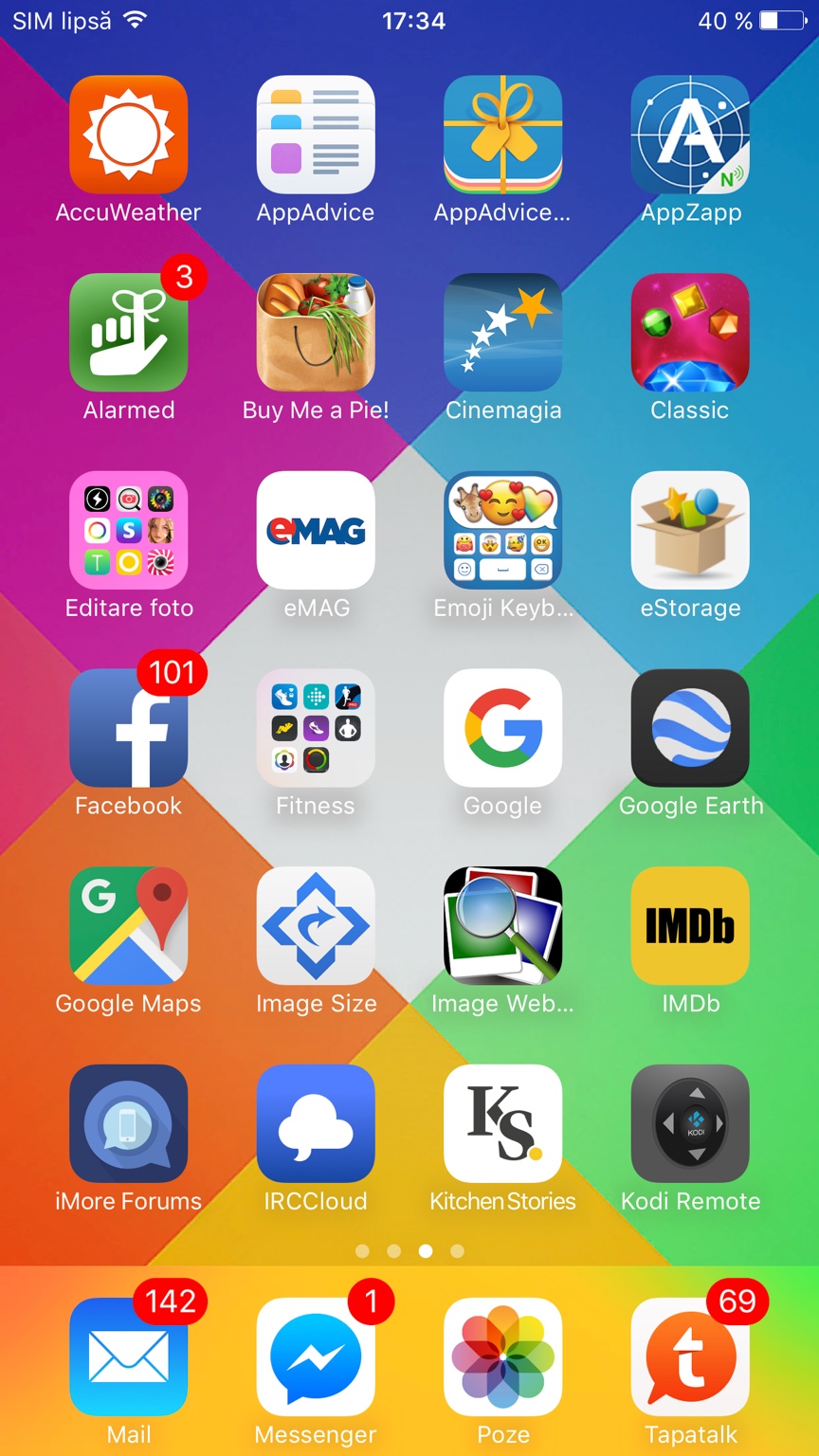Open the AccuWeather app
The image size is (819, 1456).
coord(128,135)
